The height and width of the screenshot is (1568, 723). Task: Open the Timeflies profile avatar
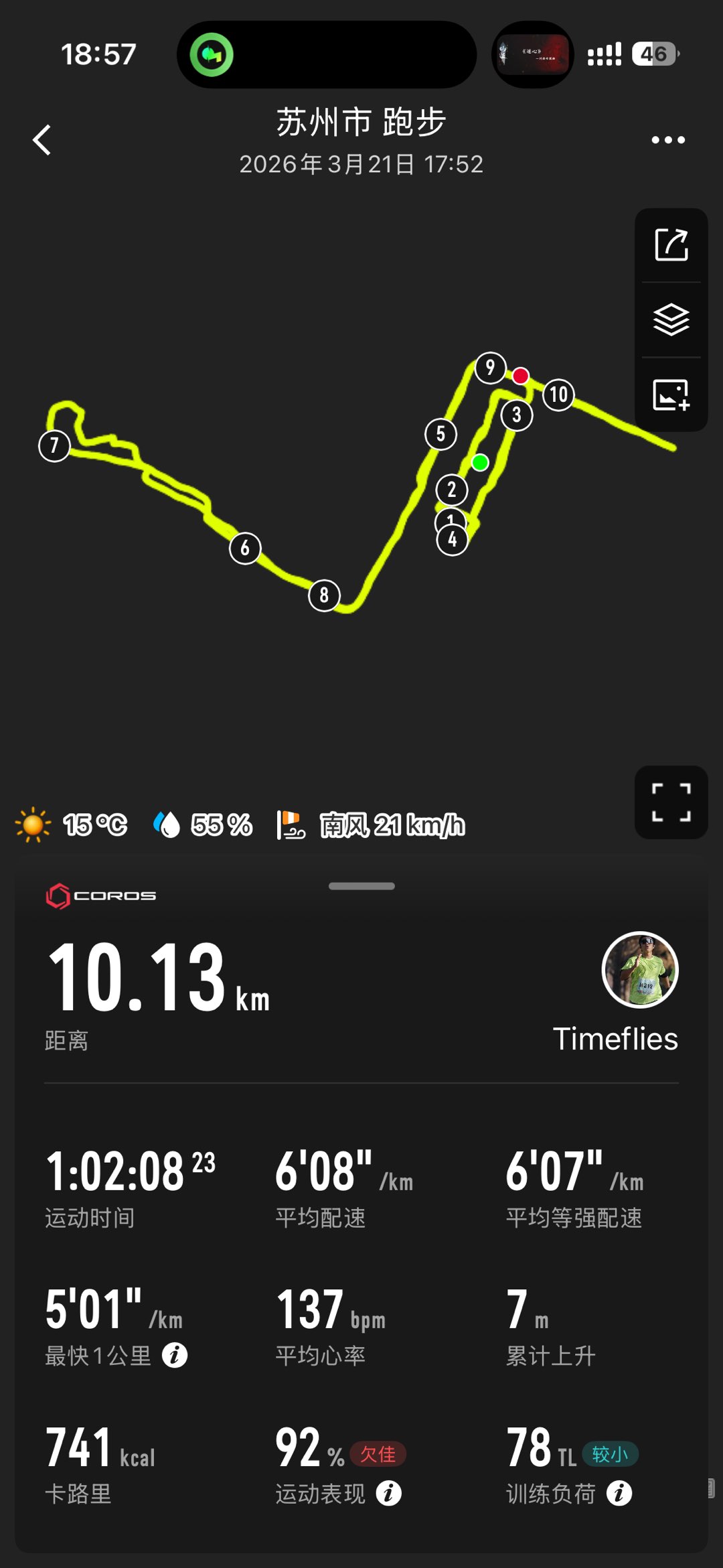point(640,970)
